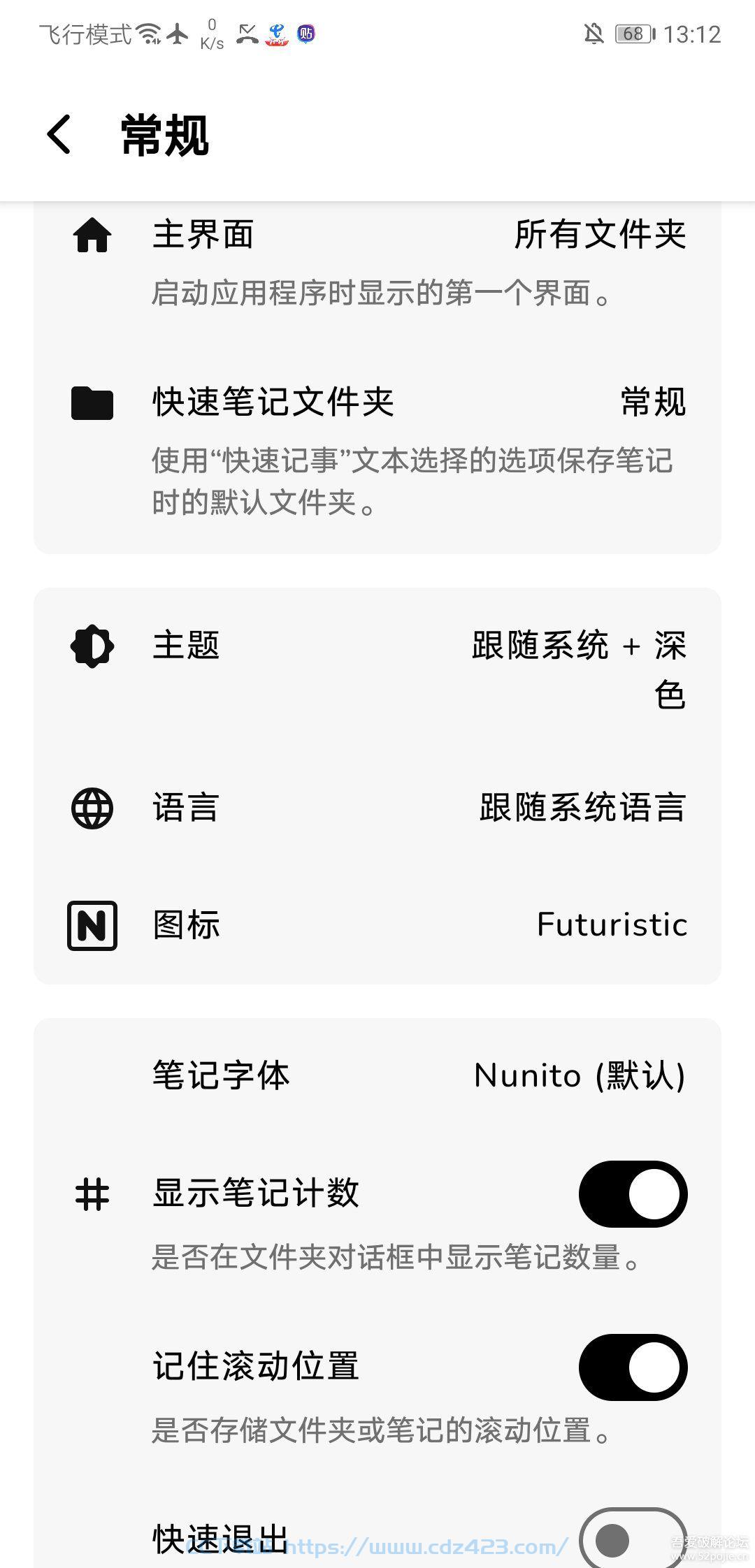Viewport: 755px width, 1568px height.
Task: Choose a 笔记字体 note font
Action: pos(377,1075)
